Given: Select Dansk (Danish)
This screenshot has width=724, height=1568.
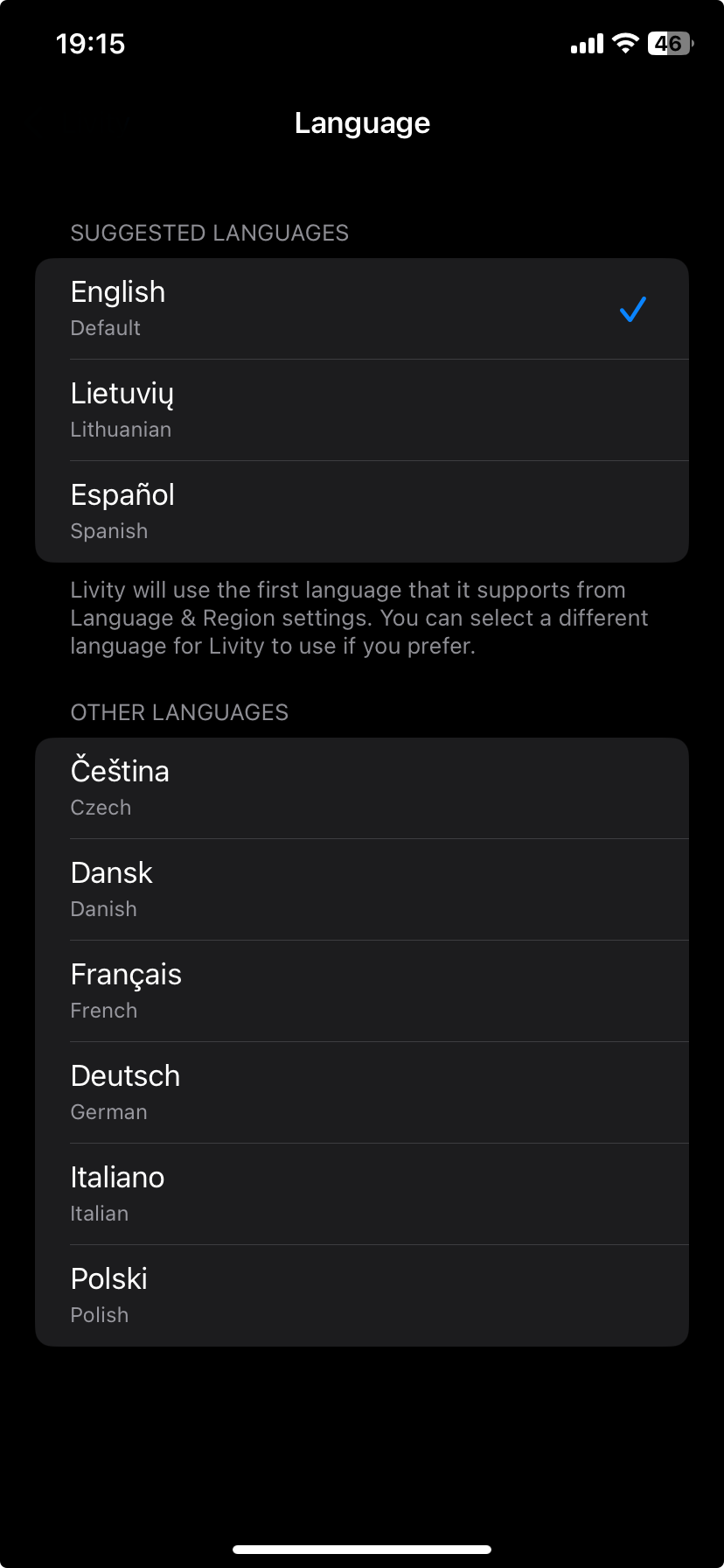Looking at the screenshot, I should pos(362,890).
